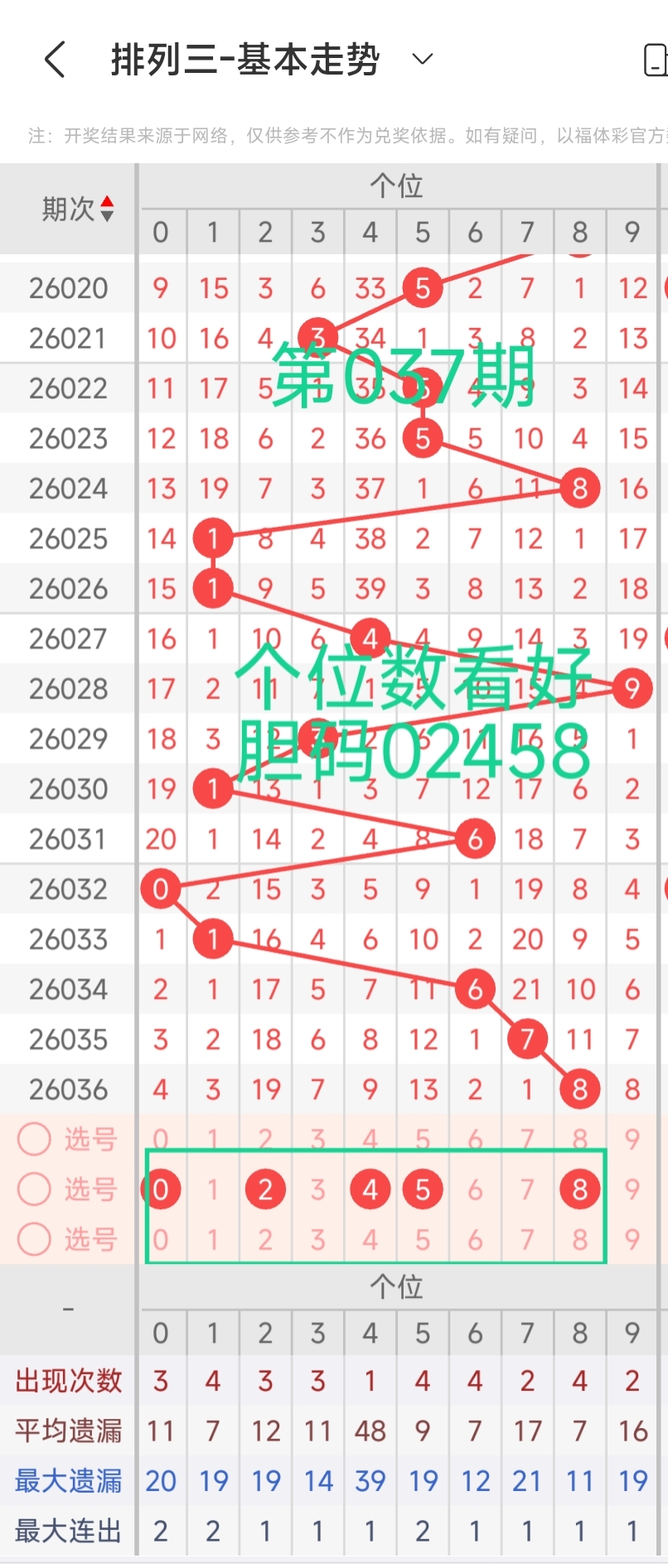The height and width of the screenshot is (1568, 668).
Task: Select the middle 选号 radio circle
Action: point(34,1189)
